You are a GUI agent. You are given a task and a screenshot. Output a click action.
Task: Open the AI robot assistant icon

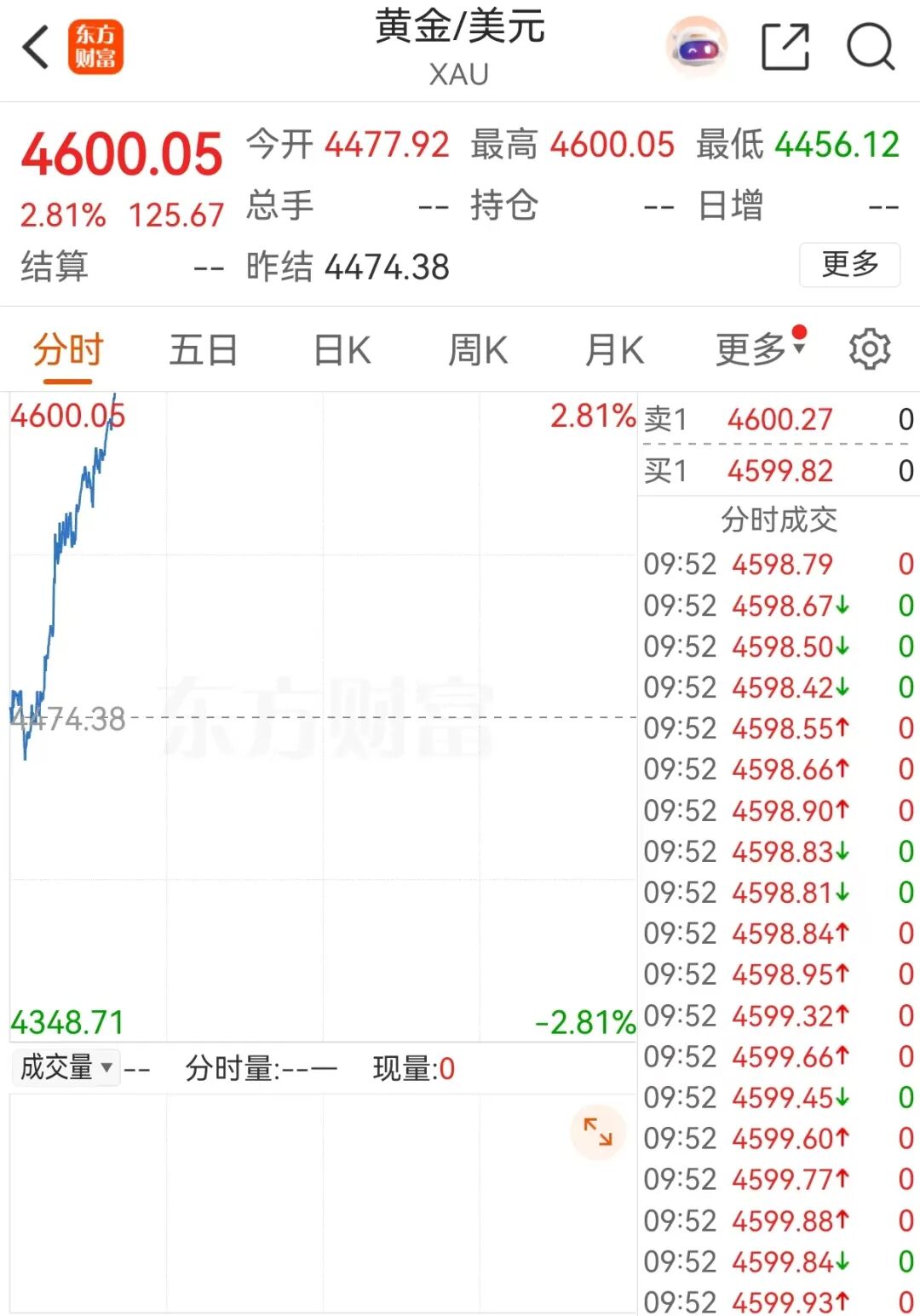[x=697, y=47]
